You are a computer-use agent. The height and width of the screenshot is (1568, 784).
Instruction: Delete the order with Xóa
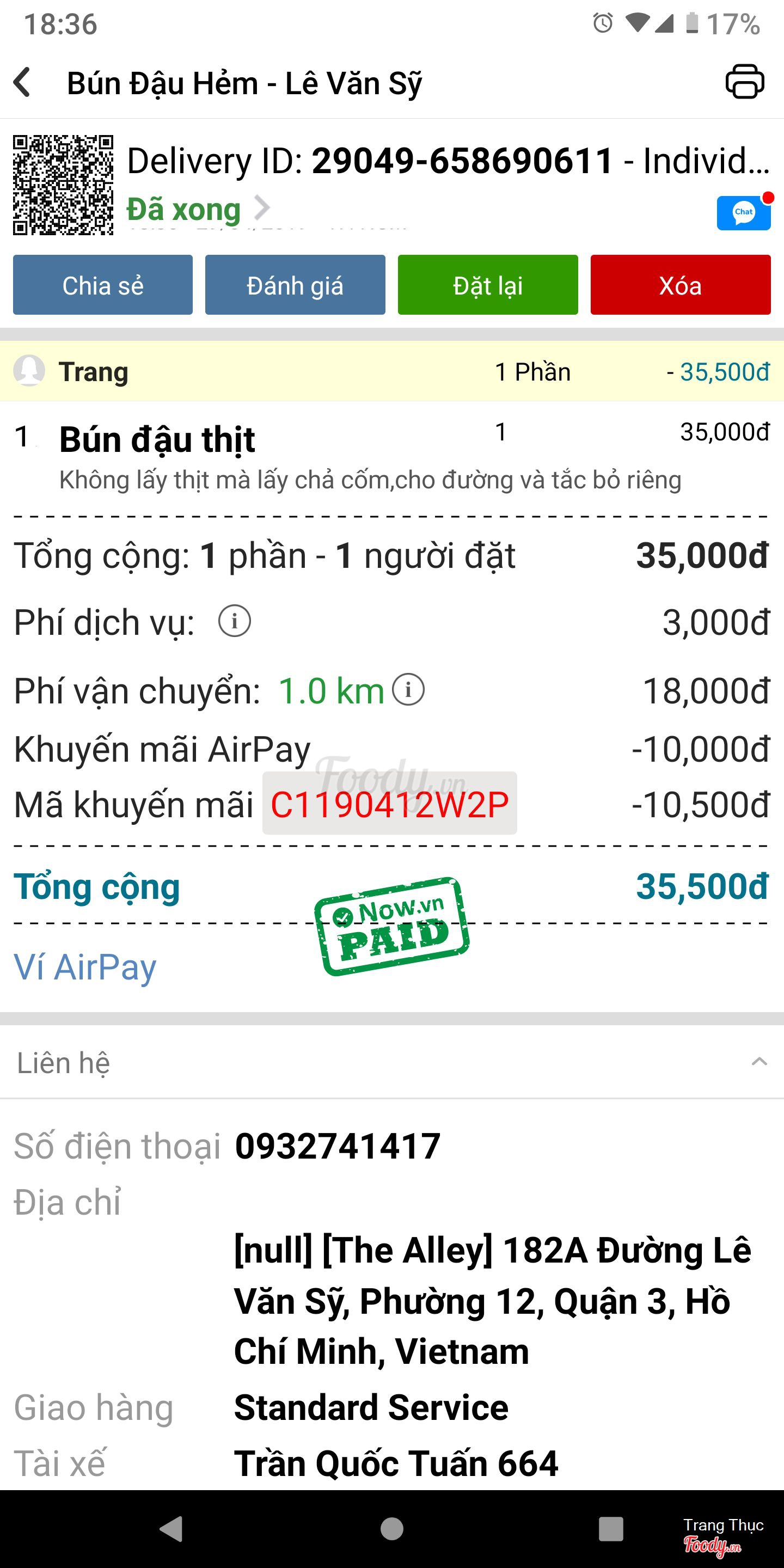[680, 285]
